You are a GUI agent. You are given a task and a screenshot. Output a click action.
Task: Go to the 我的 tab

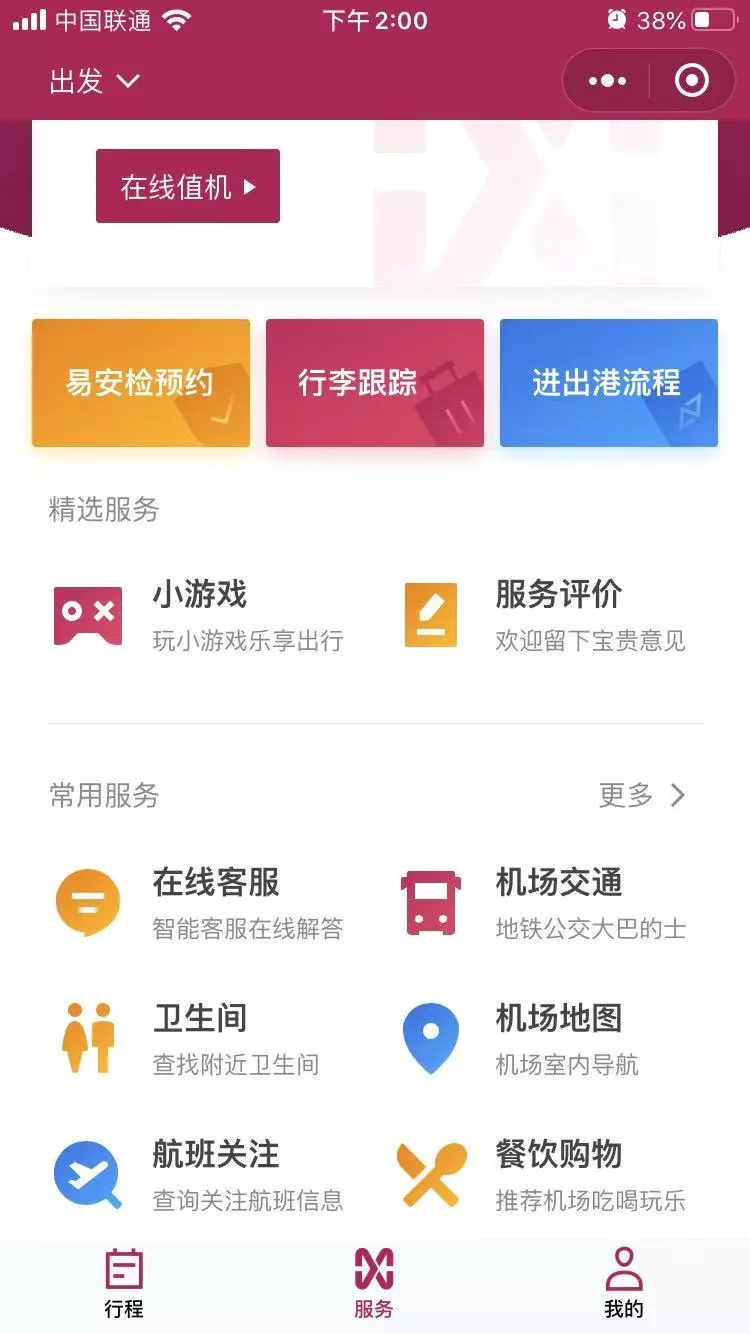pyautogui.click(x=624, y=1284)
